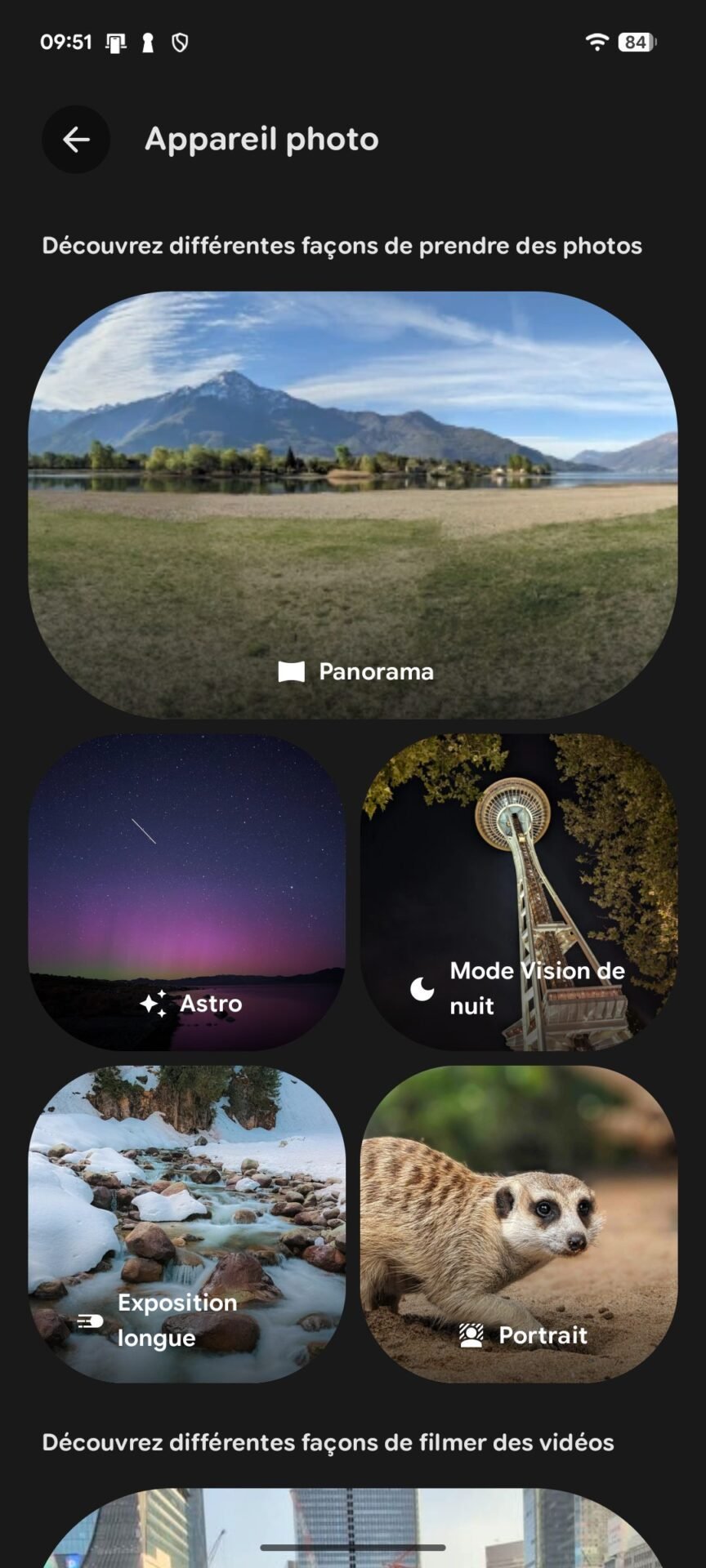The height and width of the screenshot is (1568, 706).
Task: Open the Astro photo mode card
Action: [187, 892]
